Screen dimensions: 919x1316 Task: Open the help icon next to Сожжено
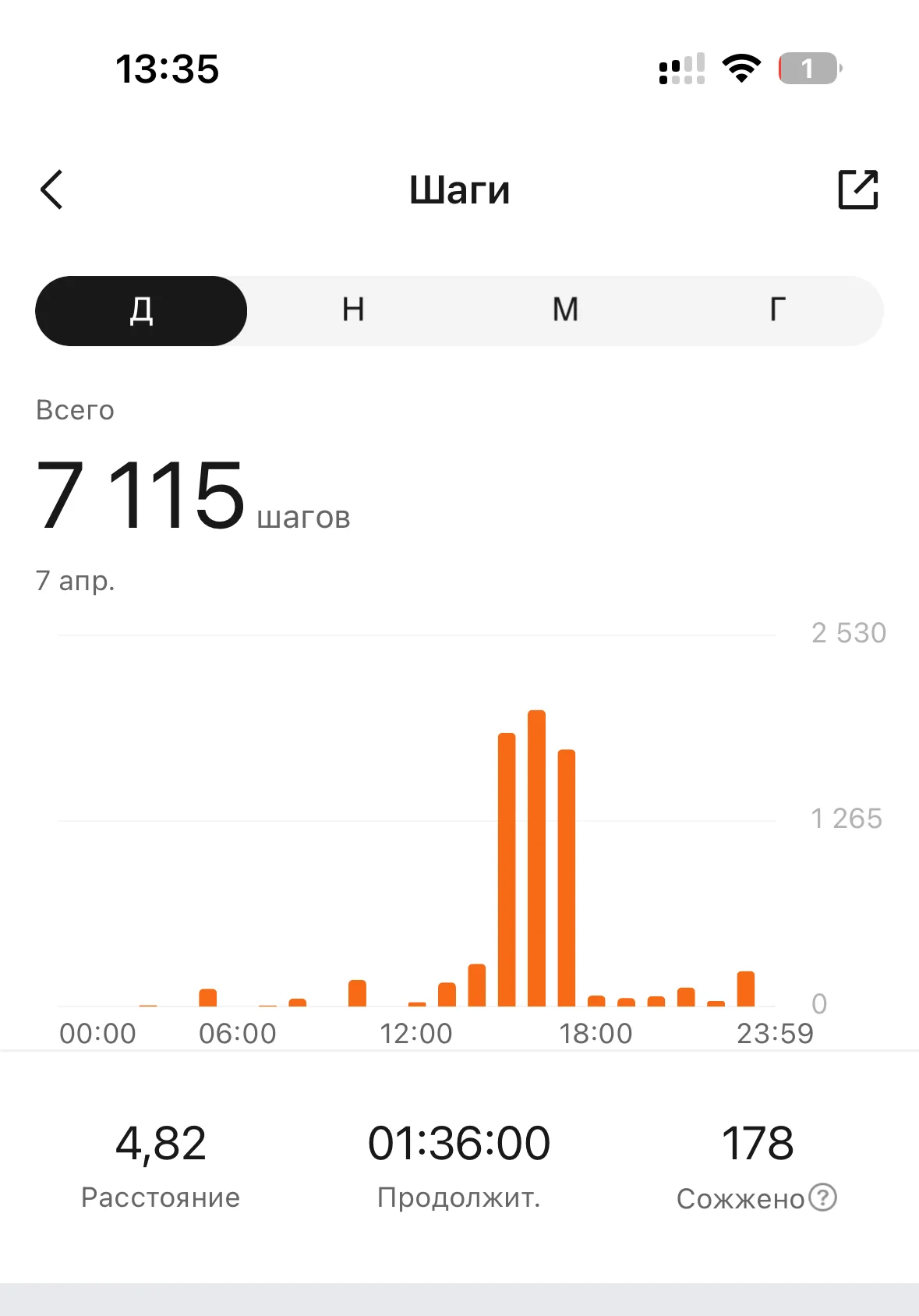tap(822, 1197)
